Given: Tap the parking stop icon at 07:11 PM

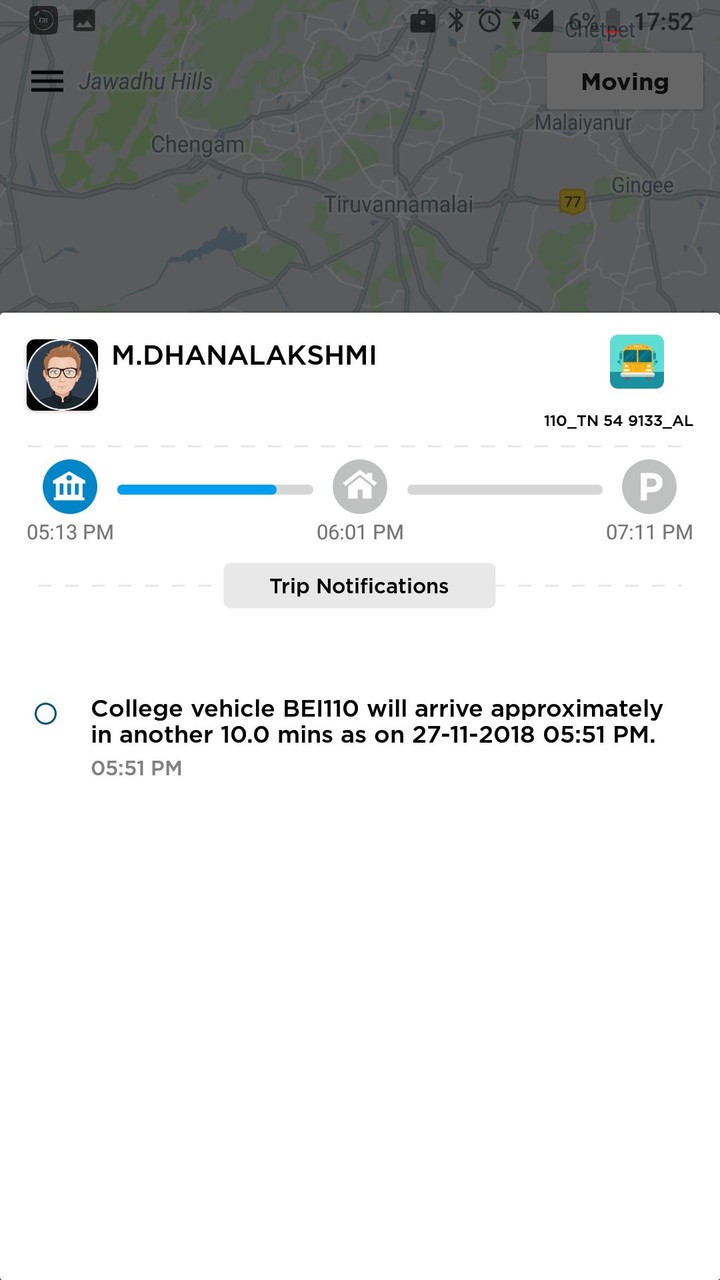Looking at the screenshot, I should (x=649, y=486).
